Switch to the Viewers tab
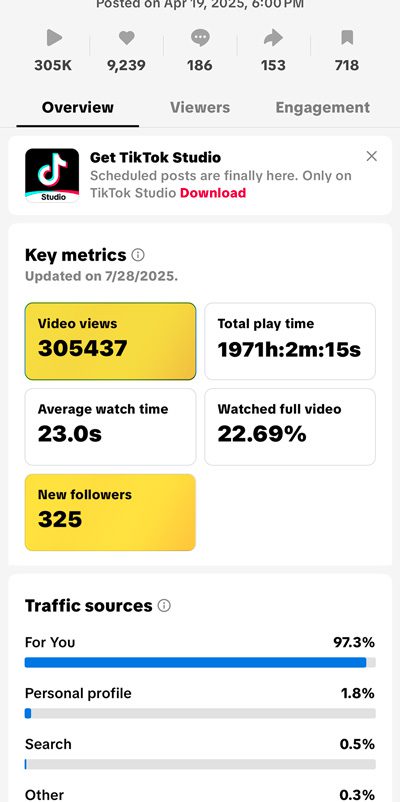 pyautogui.click(x=200, y=107)
